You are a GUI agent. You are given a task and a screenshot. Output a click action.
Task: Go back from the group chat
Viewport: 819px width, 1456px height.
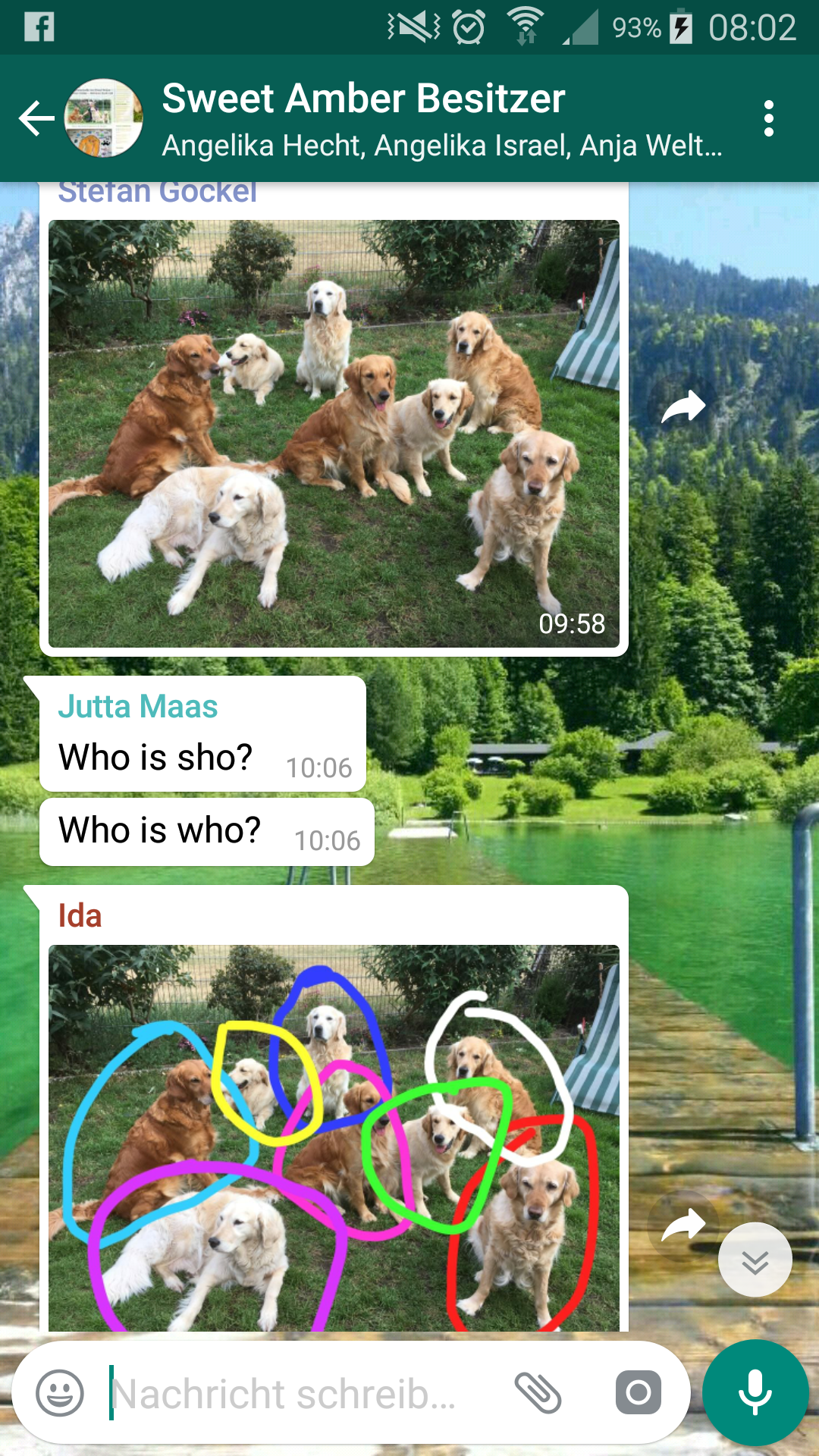click(x=36, y=118)
